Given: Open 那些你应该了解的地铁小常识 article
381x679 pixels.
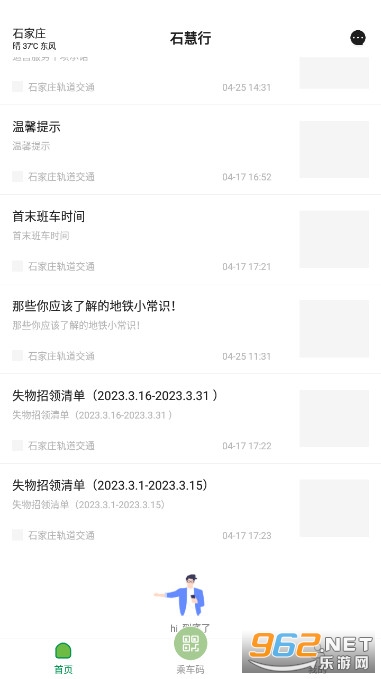Looking at the screenshot, I should [190, 329].
